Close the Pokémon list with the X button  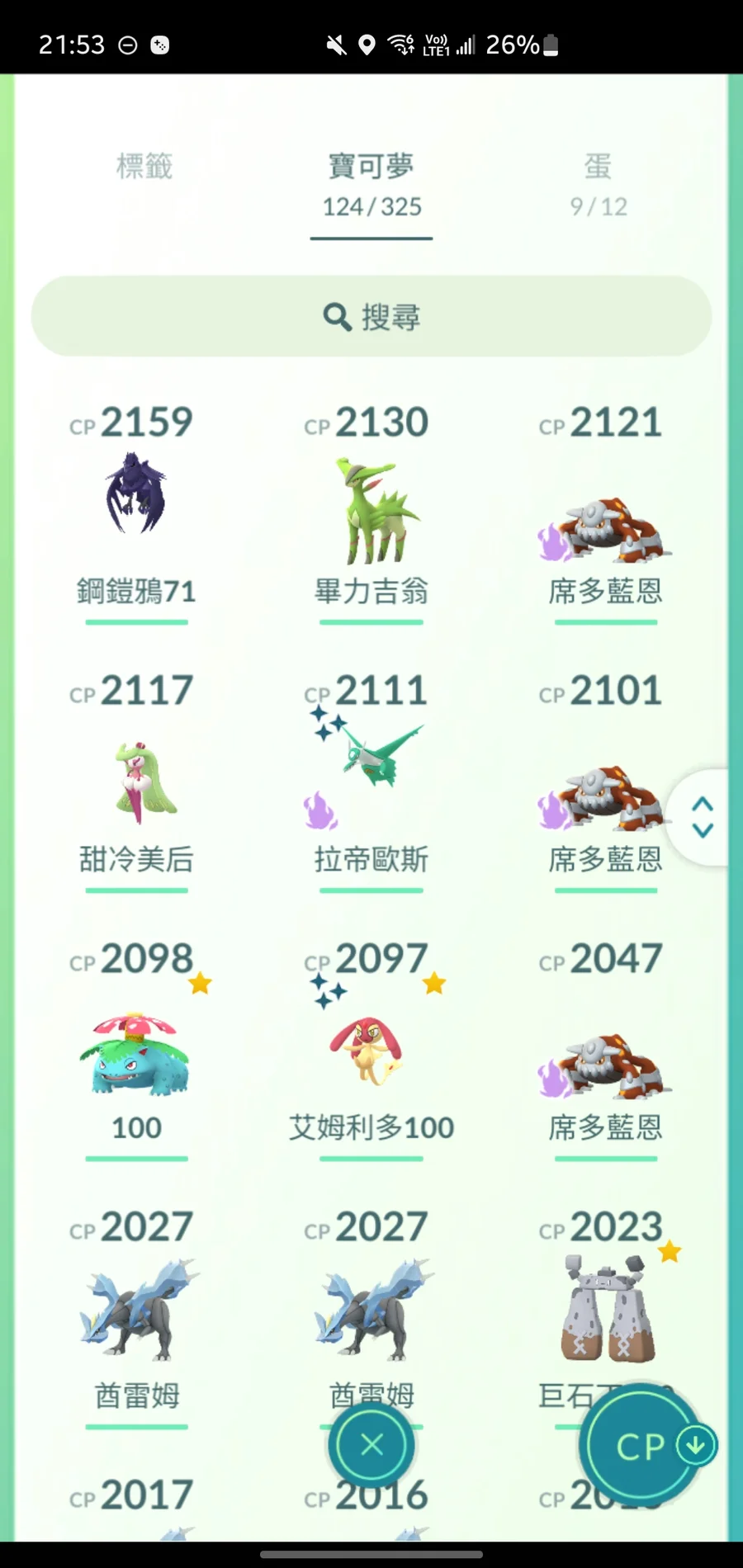[x=371, y=1444]
